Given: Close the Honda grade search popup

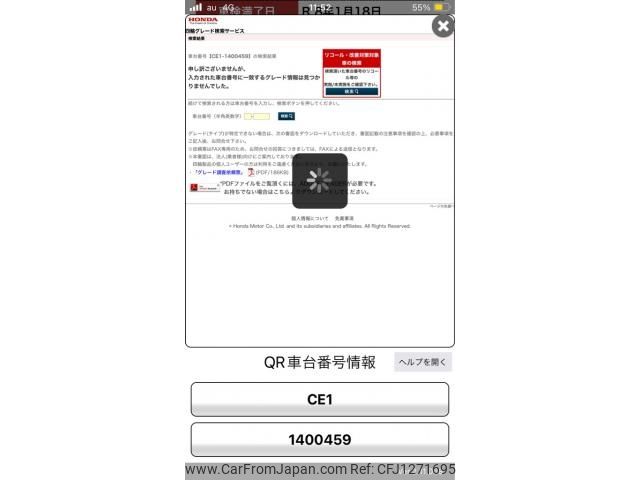Looking at the screenshot, I should [442, 26].
